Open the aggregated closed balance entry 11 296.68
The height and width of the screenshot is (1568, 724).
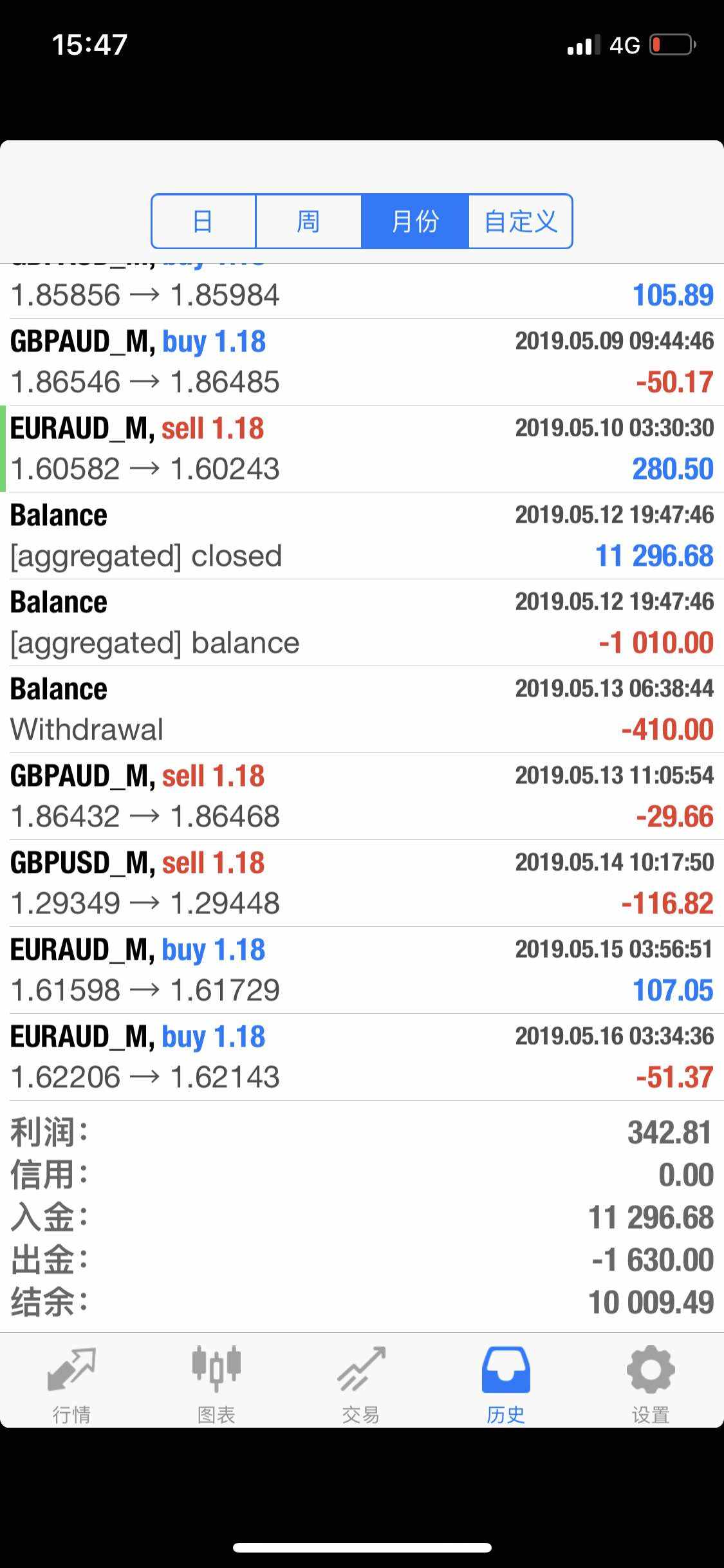[x=362, y=536]
